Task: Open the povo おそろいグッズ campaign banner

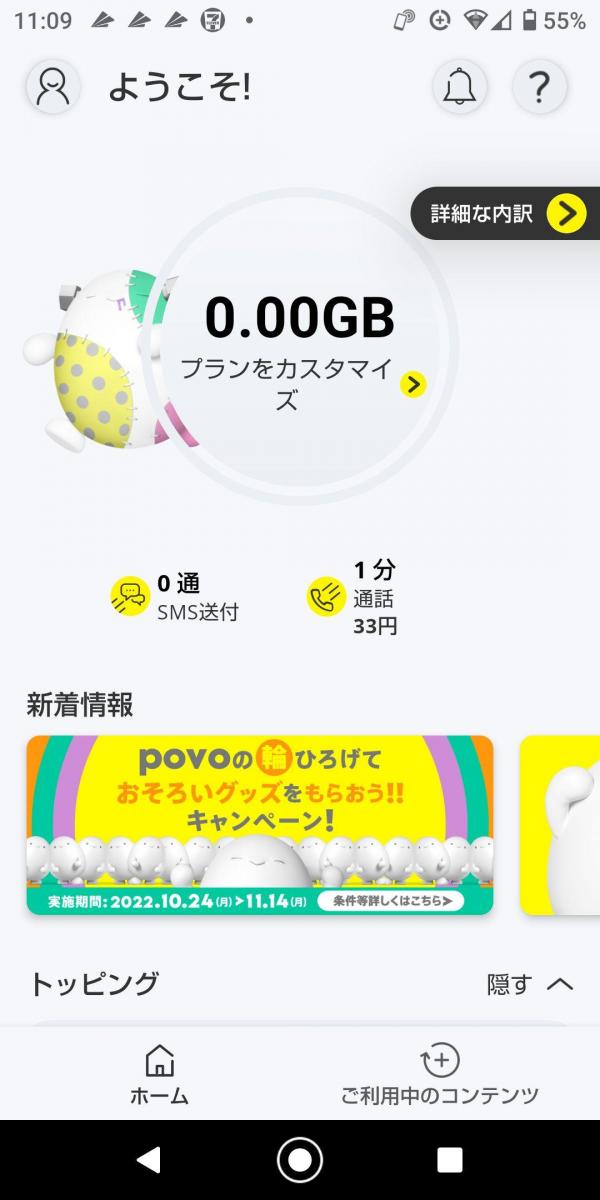Action: click(260, 825)
